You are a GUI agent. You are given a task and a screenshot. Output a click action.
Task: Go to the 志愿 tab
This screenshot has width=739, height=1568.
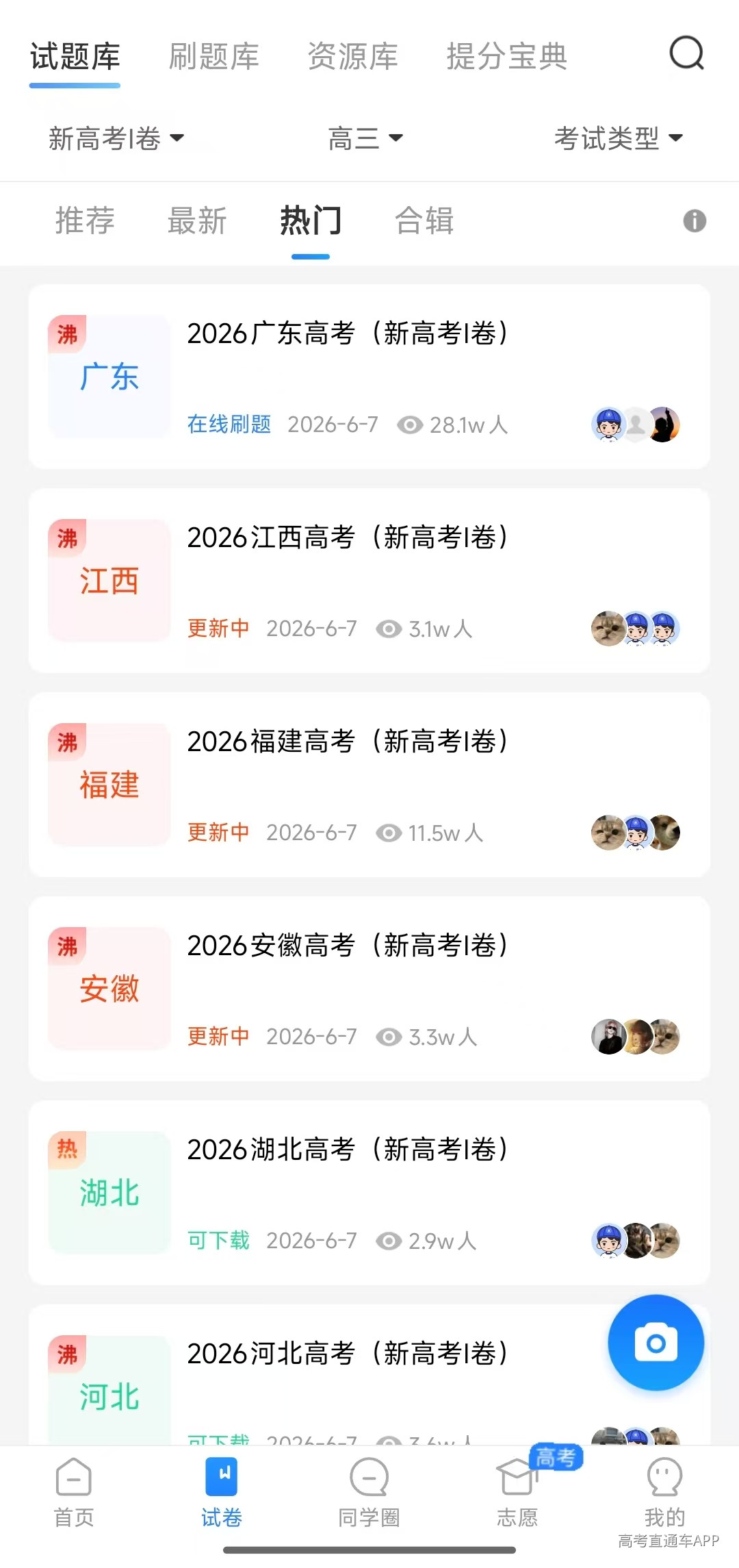coord(517,1494)
